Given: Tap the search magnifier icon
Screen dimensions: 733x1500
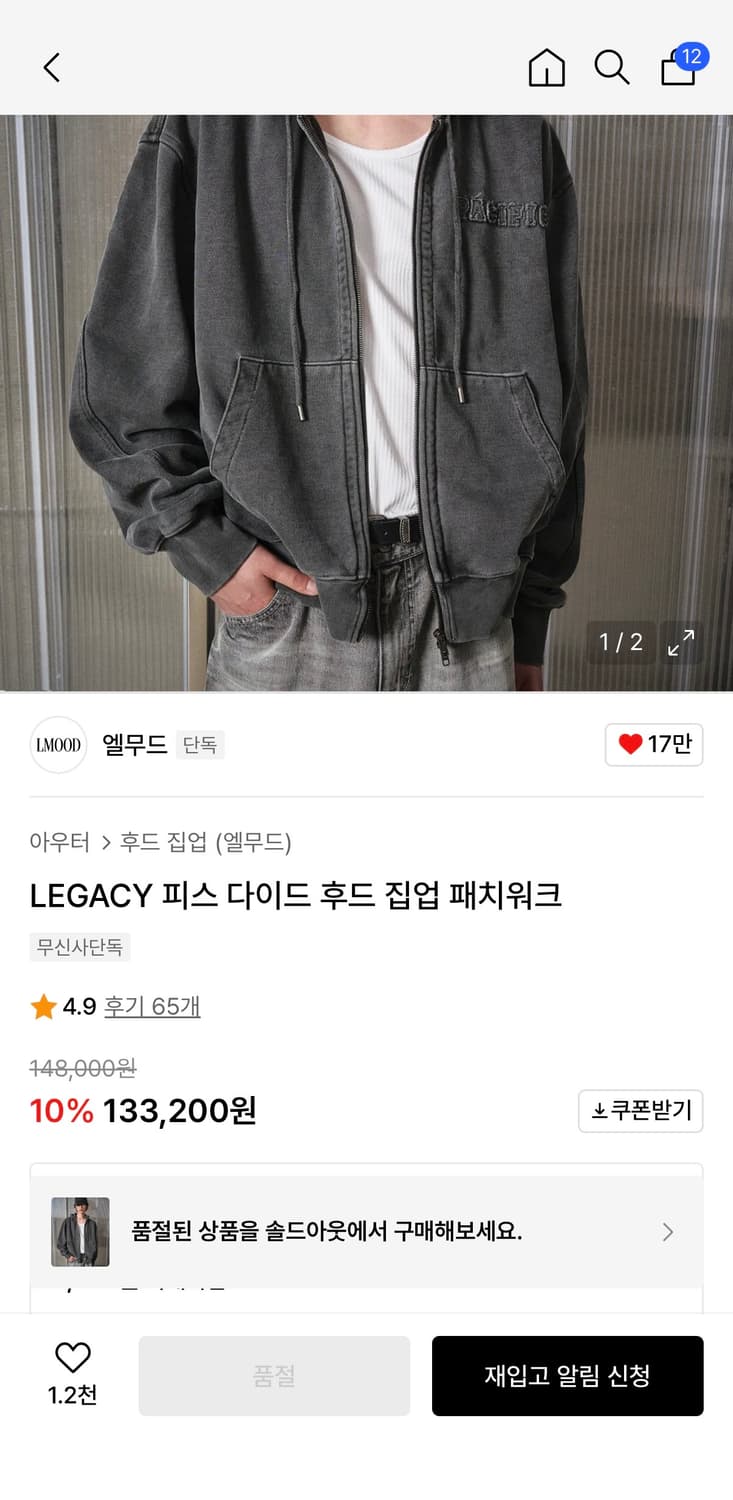Looking at the screenshot, I should (612, 68).
